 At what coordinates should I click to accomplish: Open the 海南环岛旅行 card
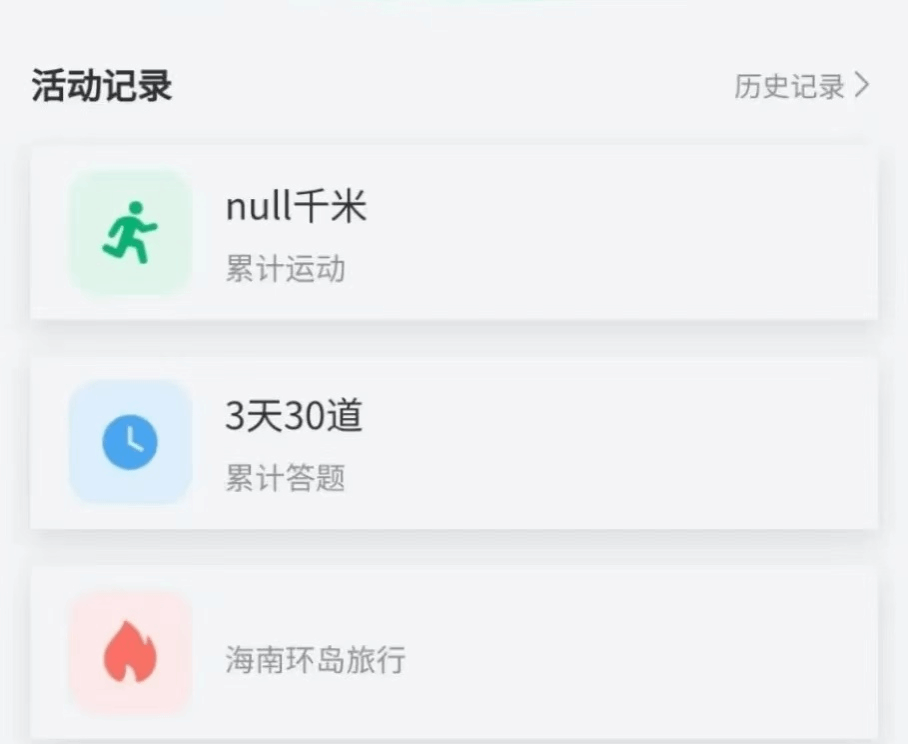[x=454, y=655]
